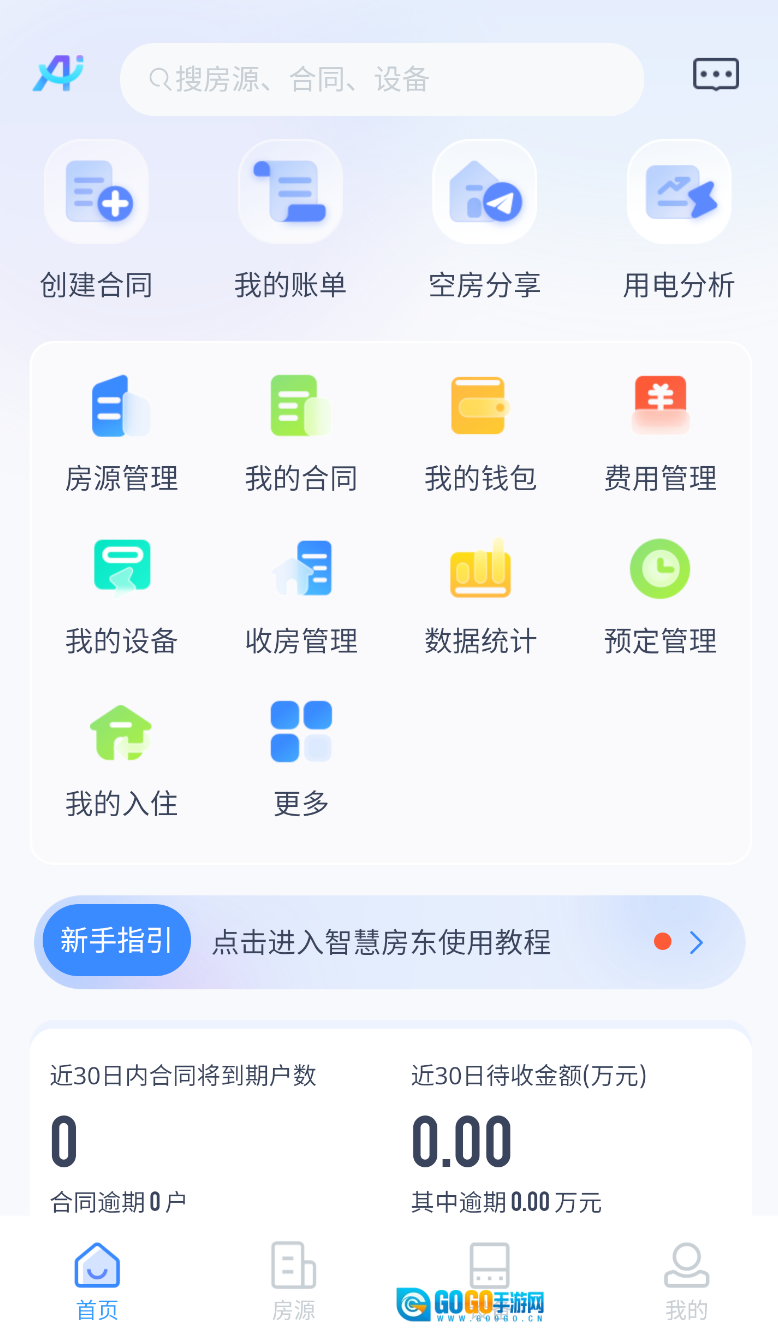
Task: Tap the search box for 房源、合同、设备
Action: tap(380, 79)
